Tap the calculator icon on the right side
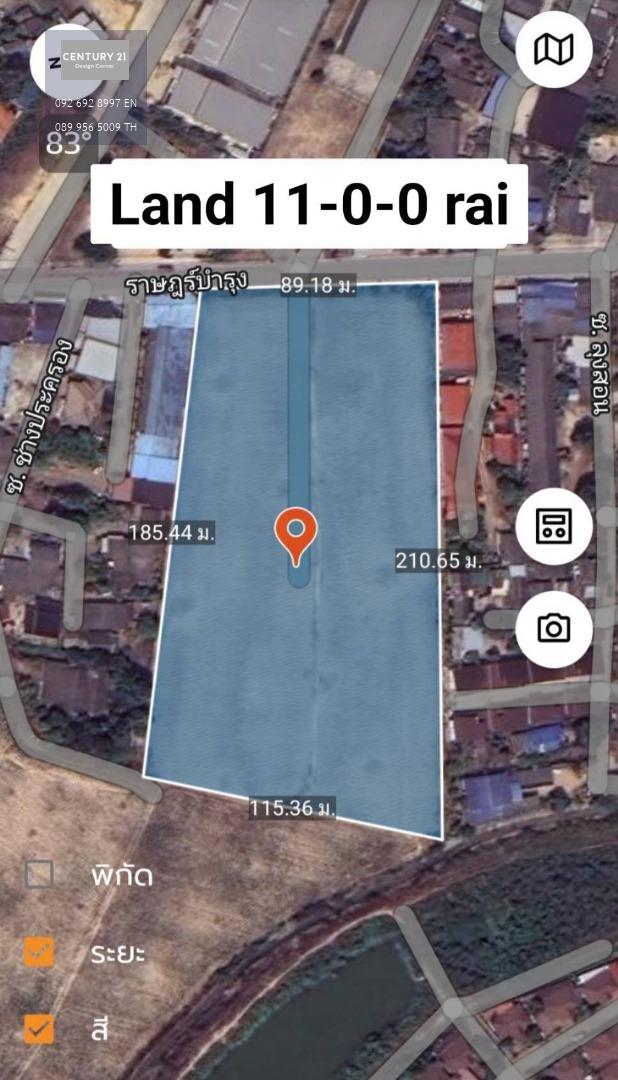The image size is (618, 1080). tap(553, 526)
